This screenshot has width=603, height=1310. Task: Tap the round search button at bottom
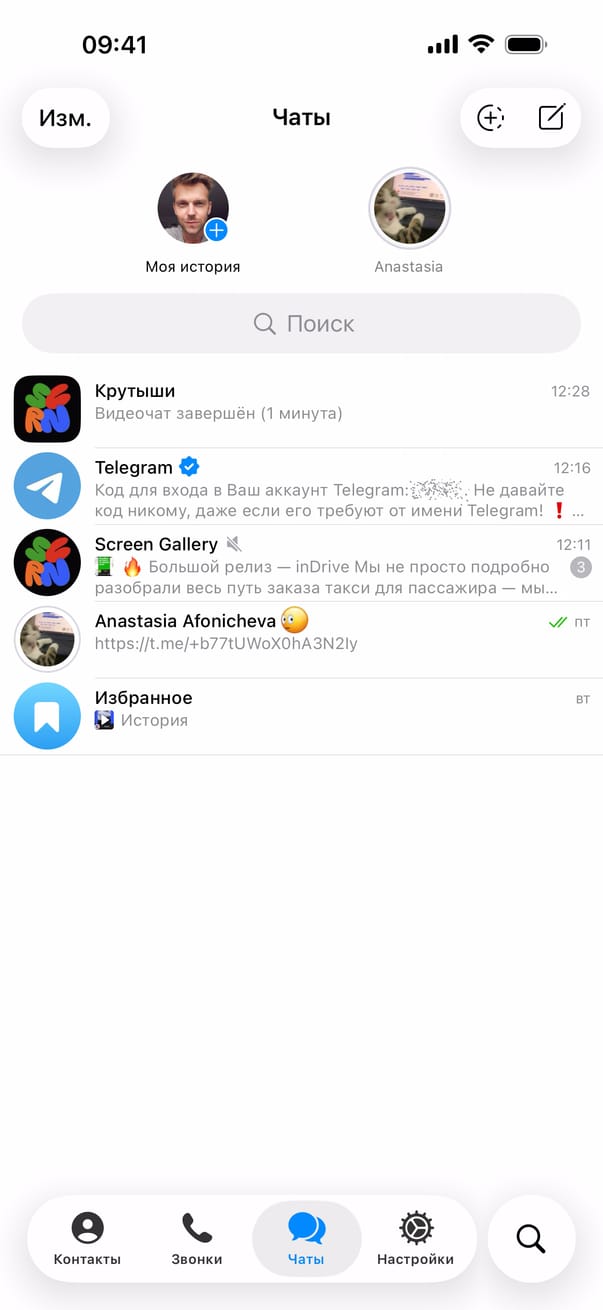(531, 1239)
